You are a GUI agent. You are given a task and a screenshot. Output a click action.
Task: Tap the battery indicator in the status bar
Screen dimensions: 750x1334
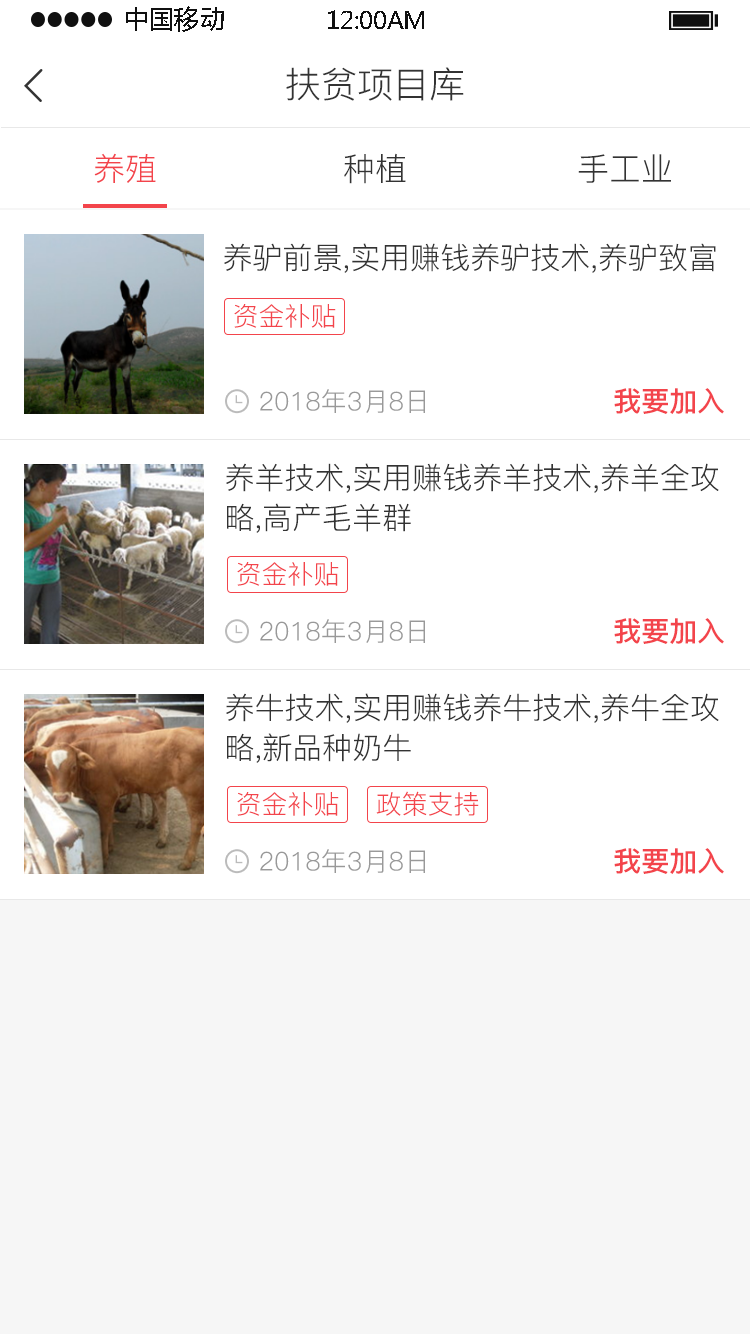[x=693, y=18]
